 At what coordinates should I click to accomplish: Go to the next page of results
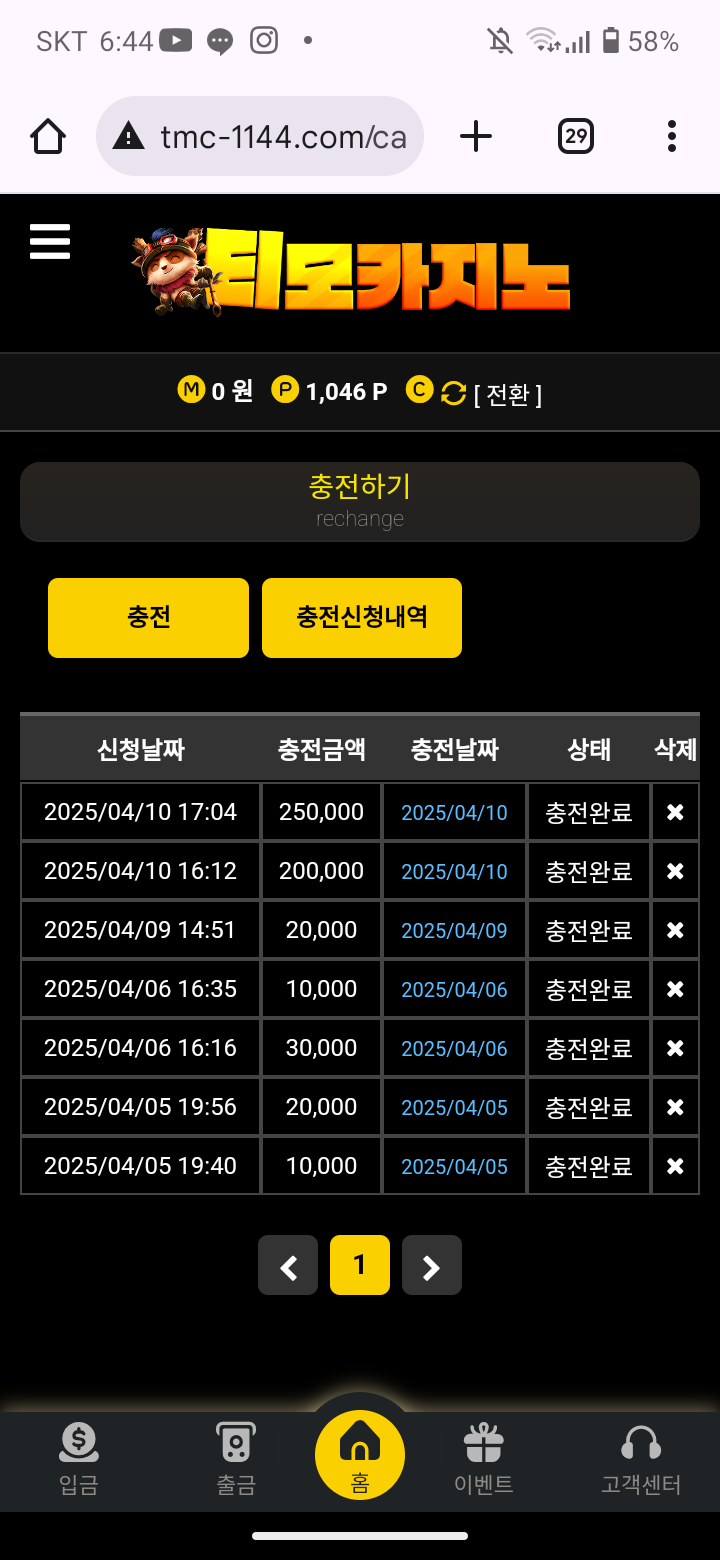(432, 1266)
